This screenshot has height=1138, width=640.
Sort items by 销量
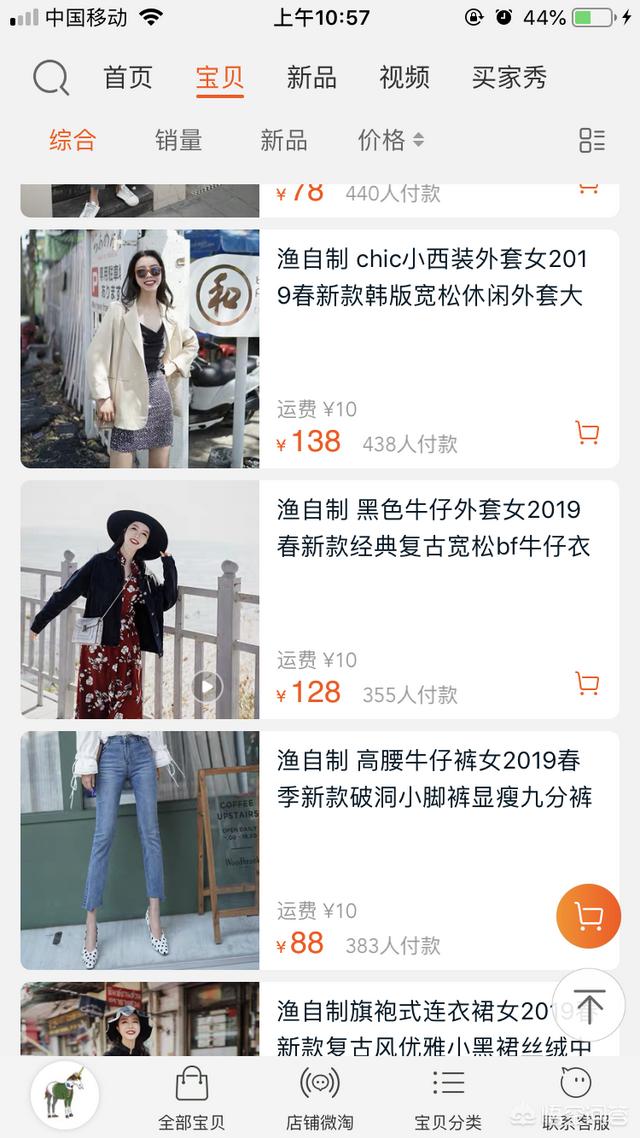tap(179, 141)
